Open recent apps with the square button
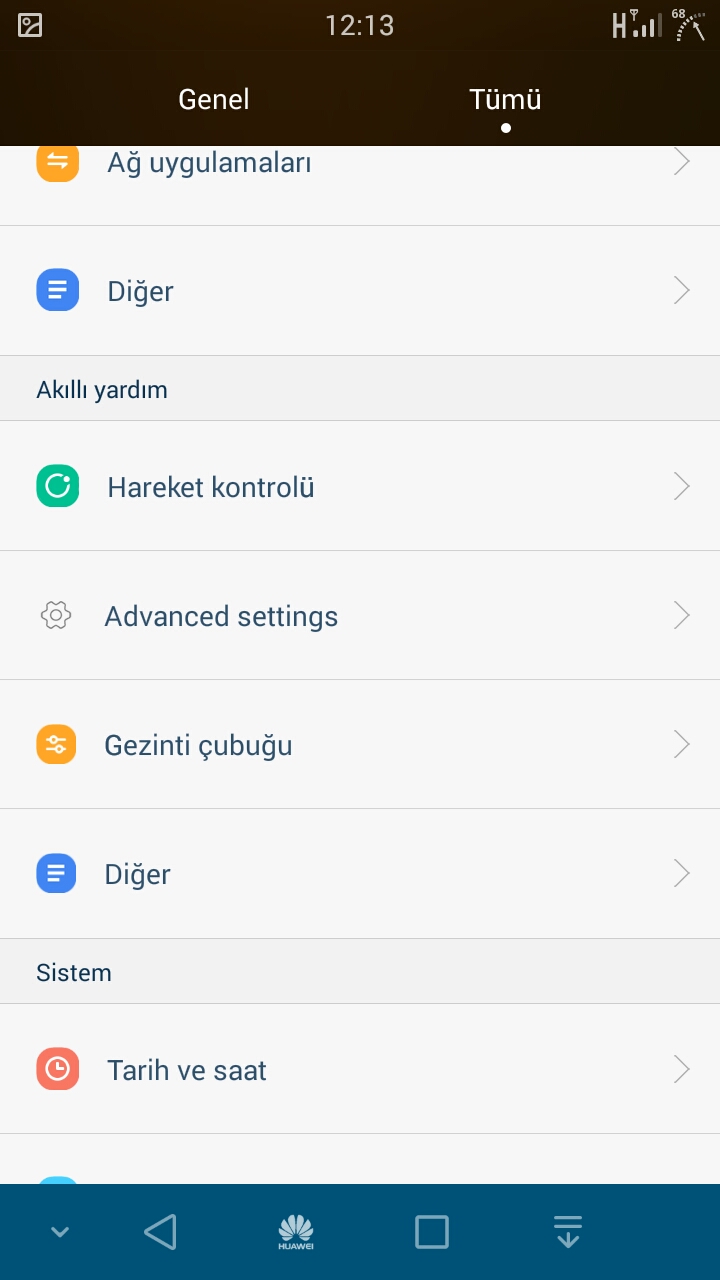The image size is (720, 1280). (x=432, y=1232)
